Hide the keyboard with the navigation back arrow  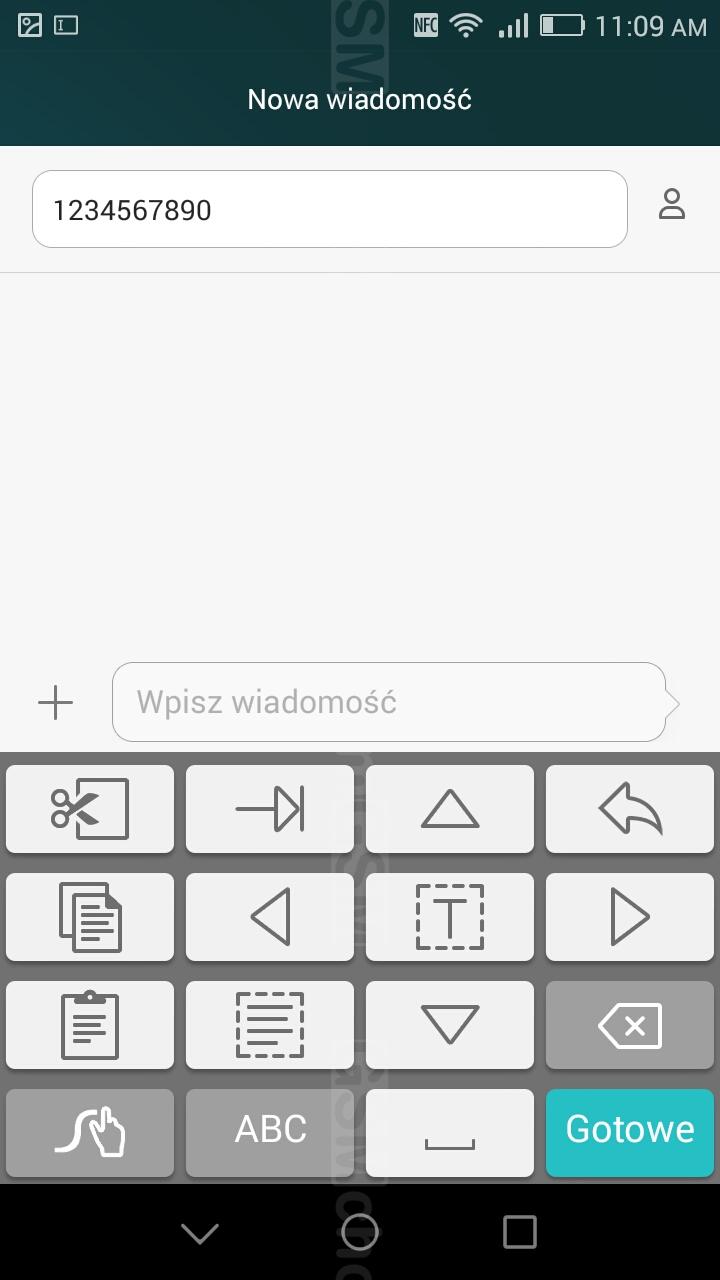tap(200, 1233)
